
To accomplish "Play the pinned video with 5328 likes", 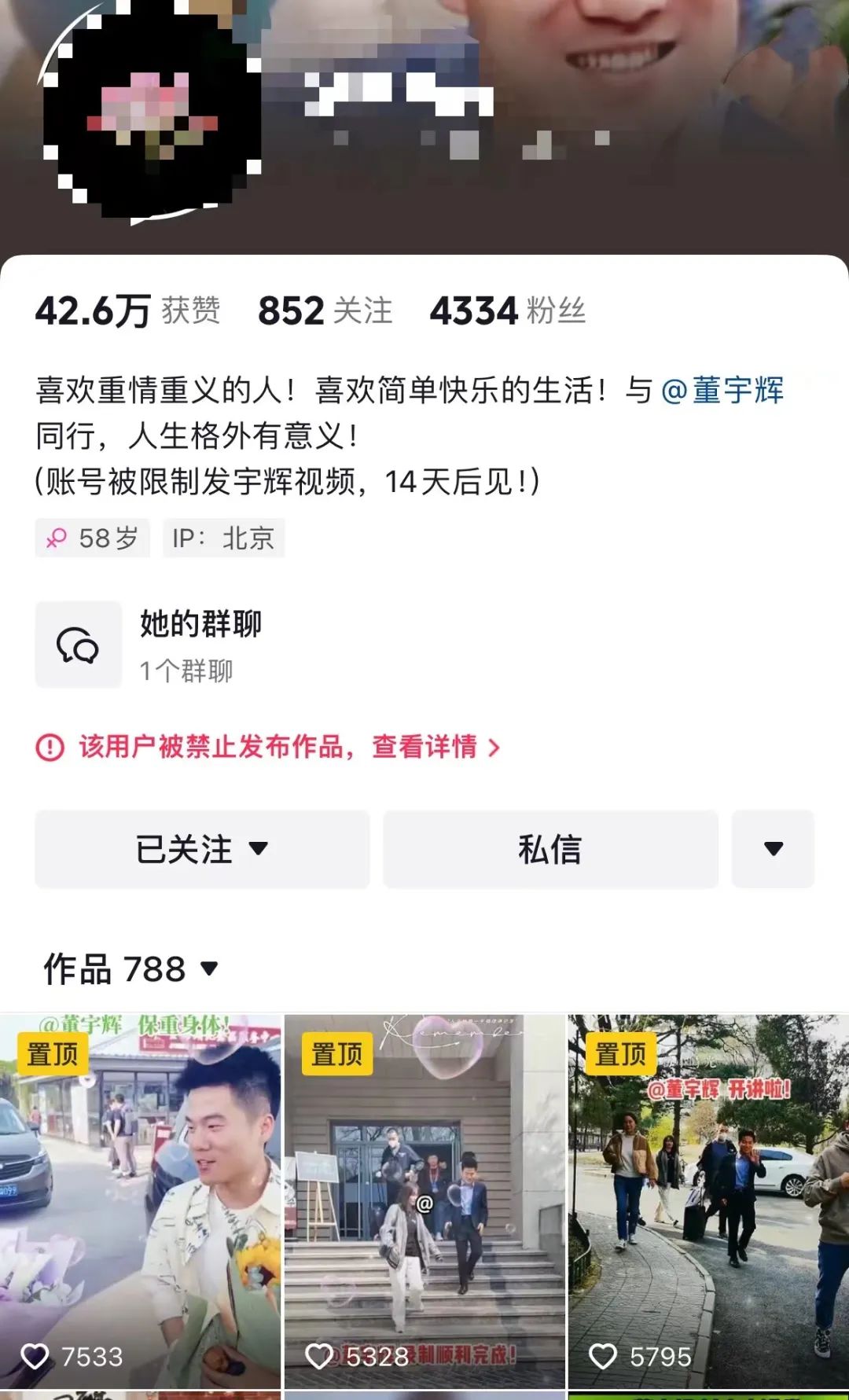I will [424, 1203].
